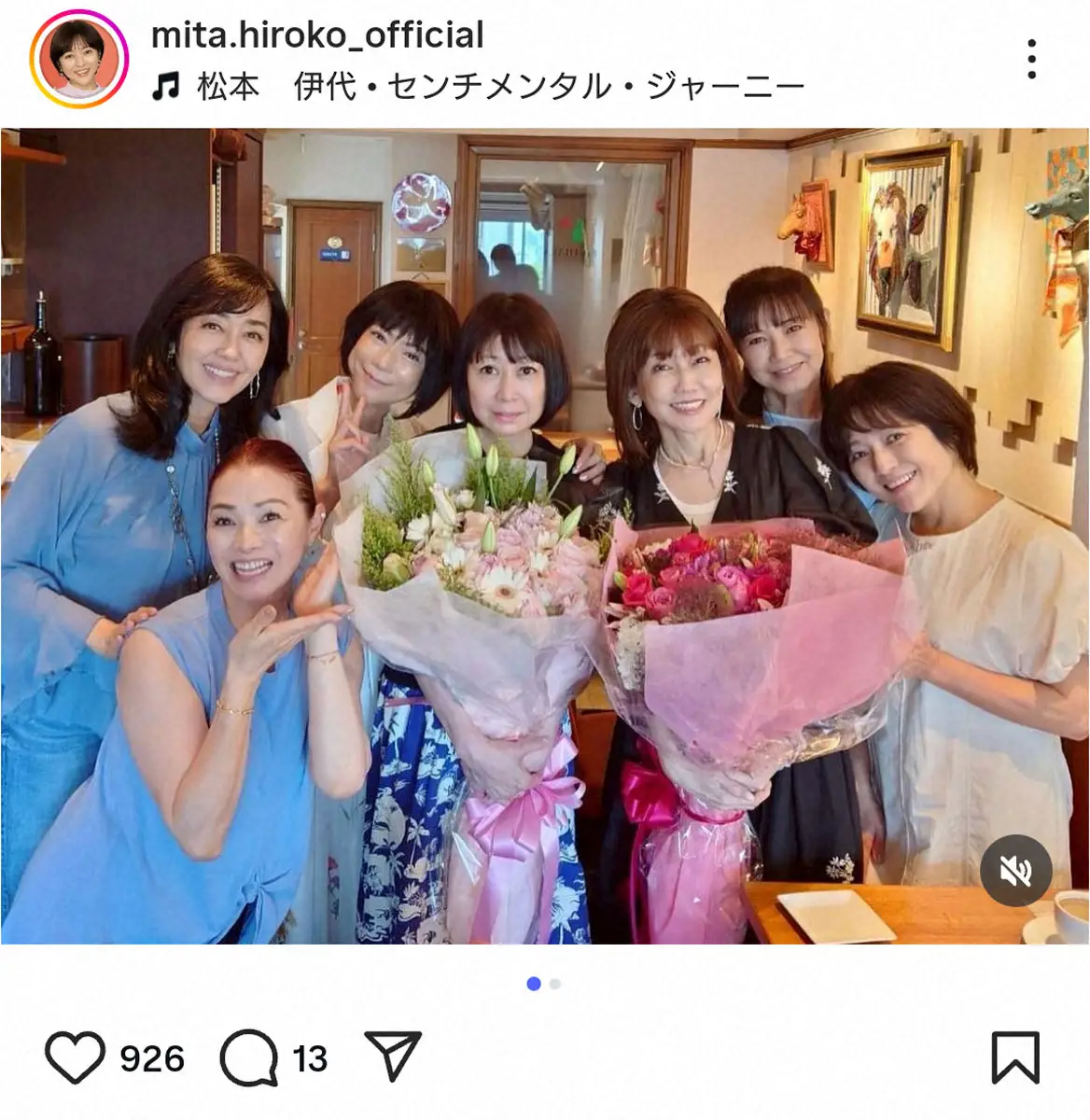Open the comments on this post
The width and height of the screenshot is (1090, 1120).
pyautogui.click(x=249, y=1058)
